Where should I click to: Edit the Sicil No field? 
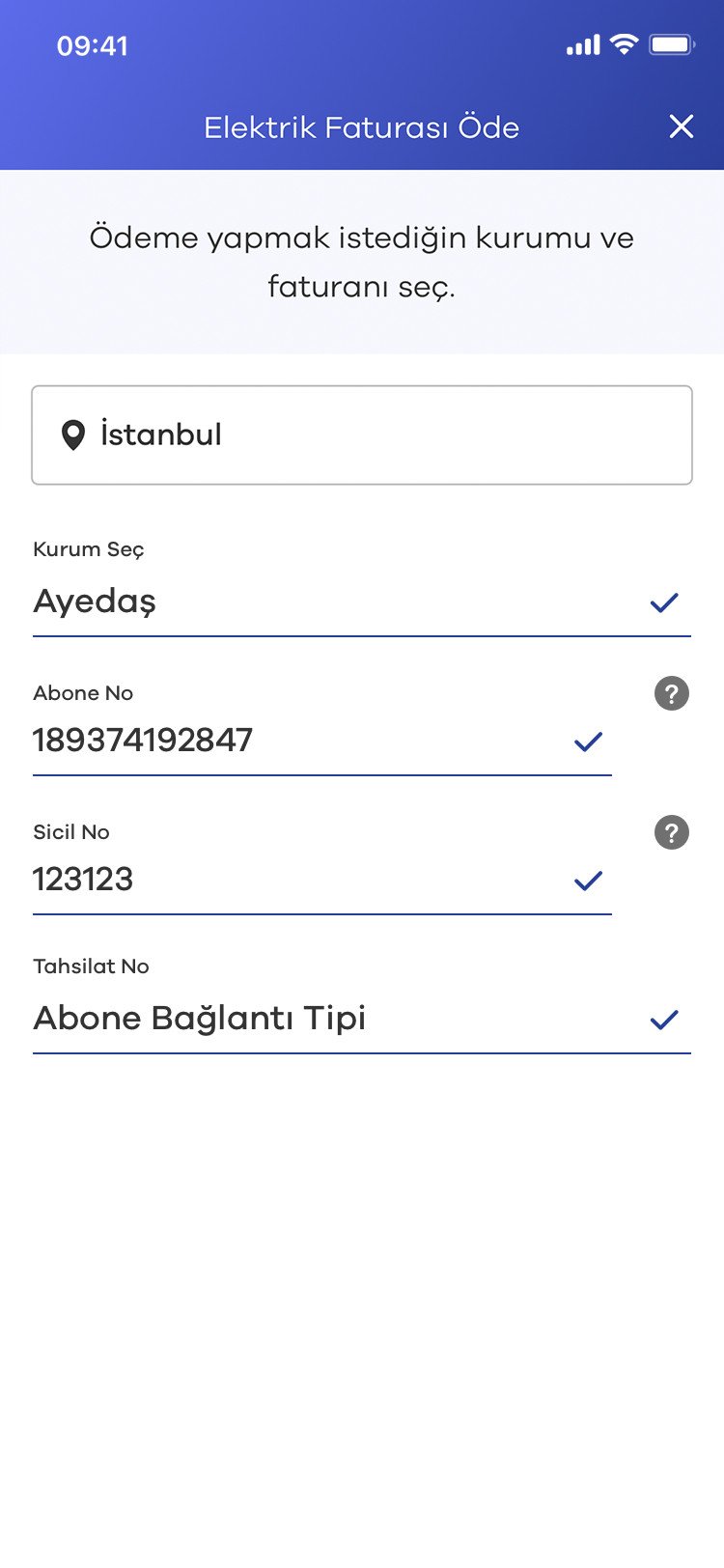[x=322, y=881]
